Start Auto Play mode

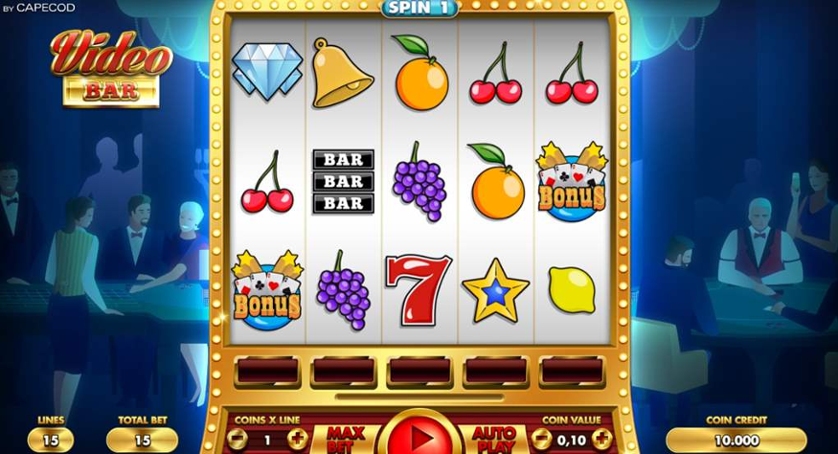(x=495, y=439)
